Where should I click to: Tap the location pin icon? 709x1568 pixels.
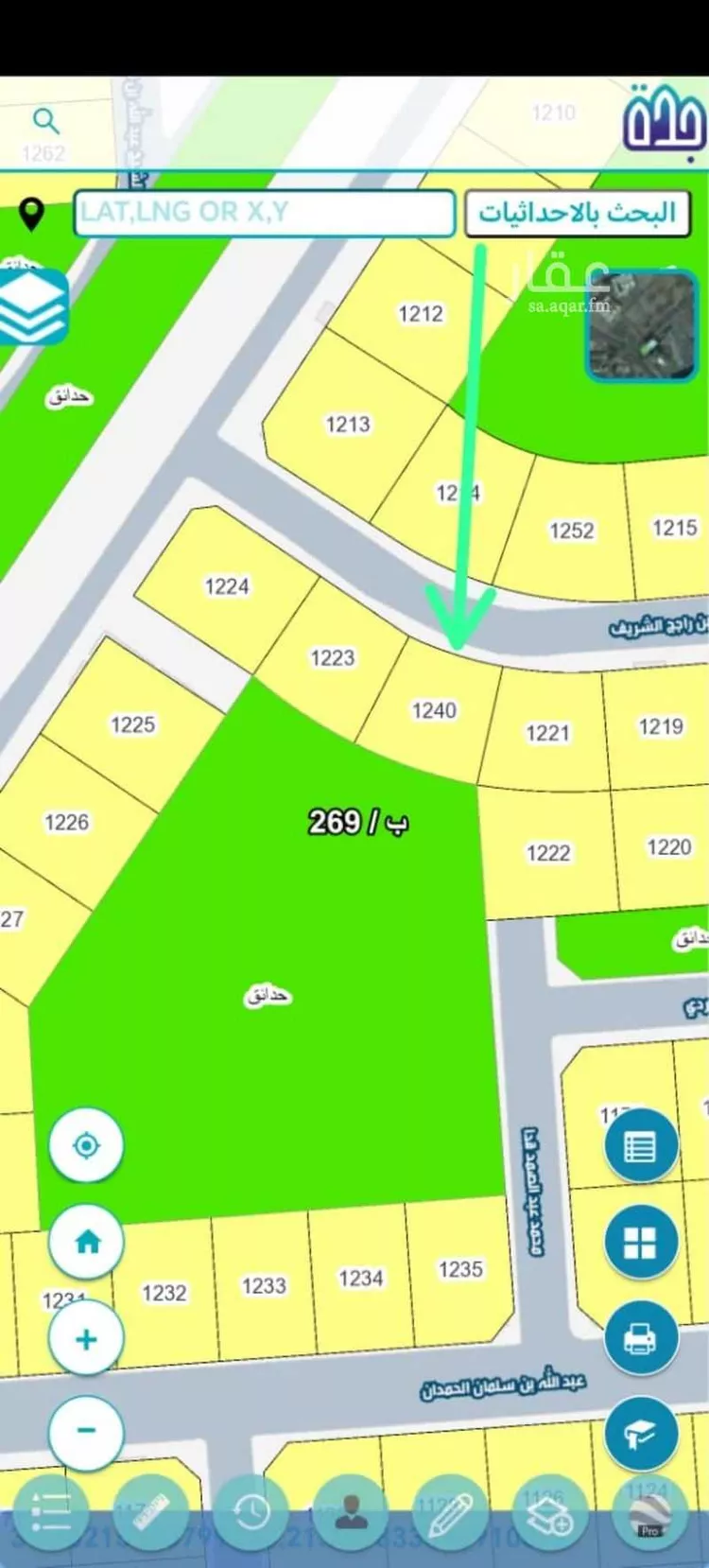pyautogui.click(x=32, y=214)
